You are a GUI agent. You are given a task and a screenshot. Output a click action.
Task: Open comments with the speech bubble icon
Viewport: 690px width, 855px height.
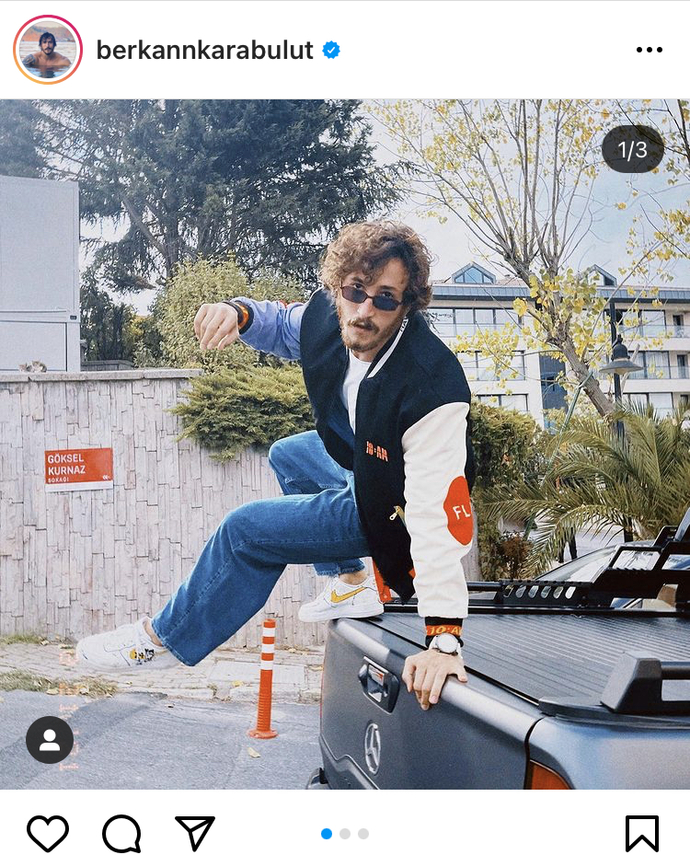click(x=121, y=833)
